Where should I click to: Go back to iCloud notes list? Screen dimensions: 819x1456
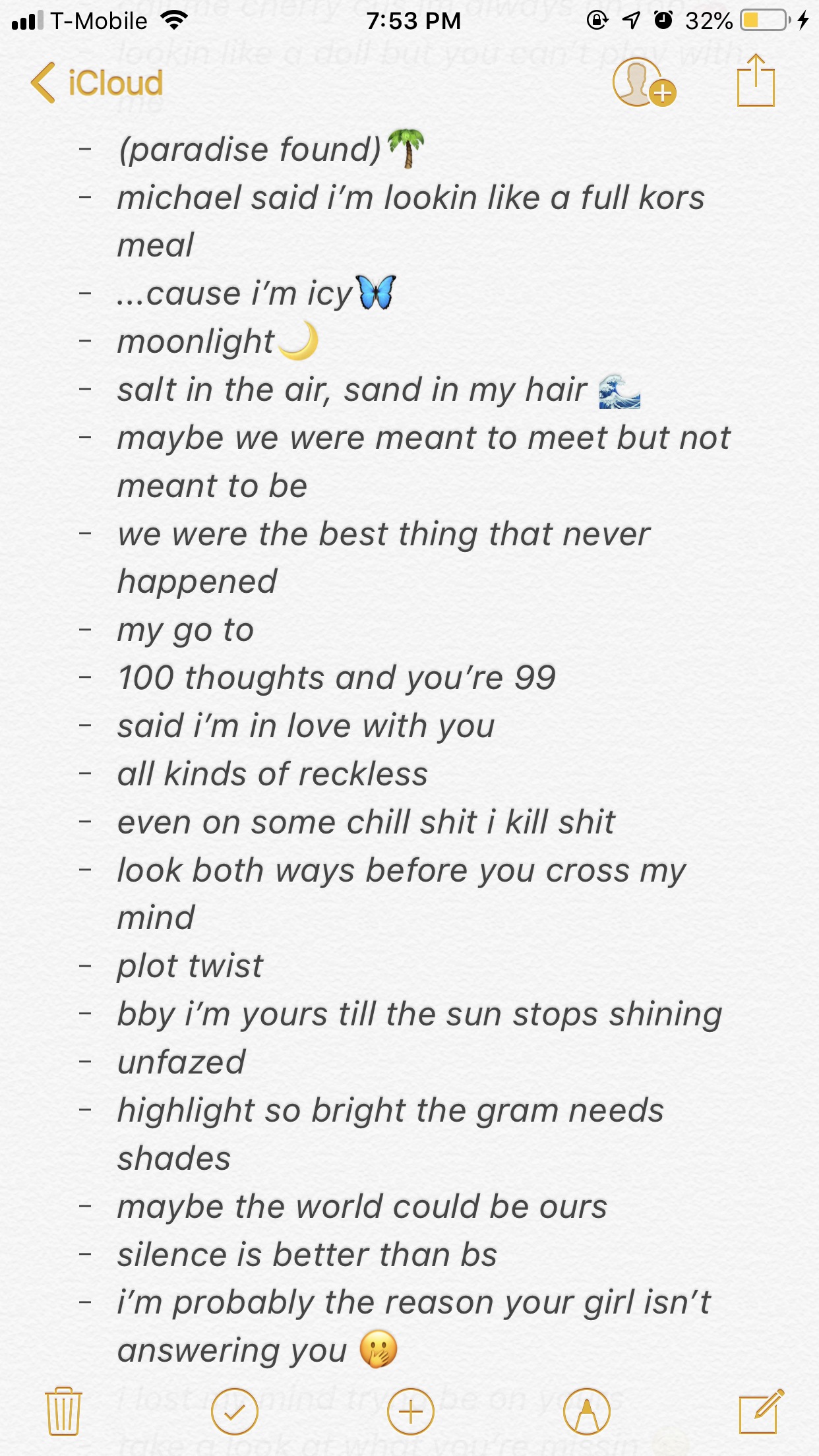[97, 83]
